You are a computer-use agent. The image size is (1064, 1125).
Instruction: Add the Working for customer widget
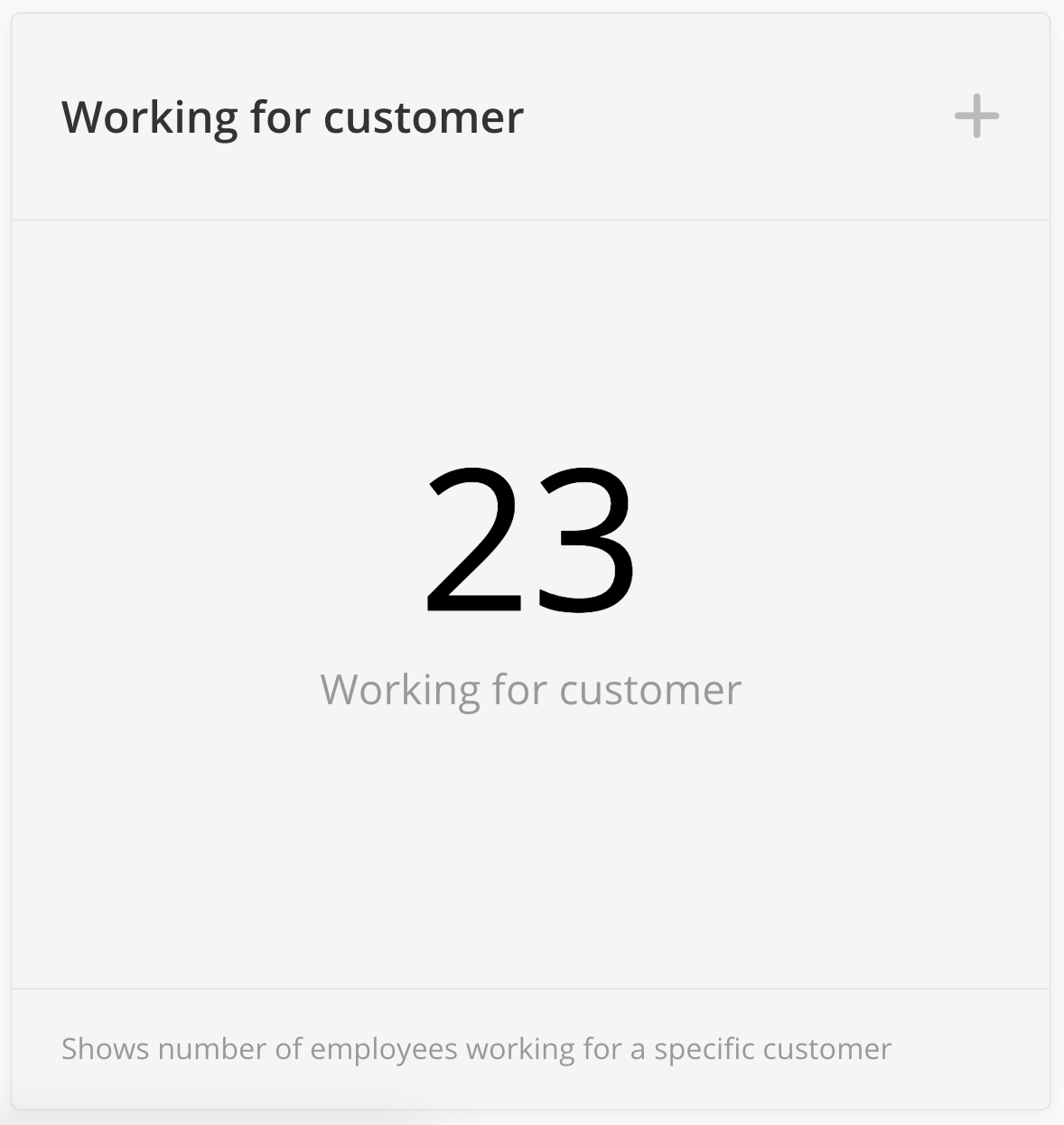(x=976, y=116)
